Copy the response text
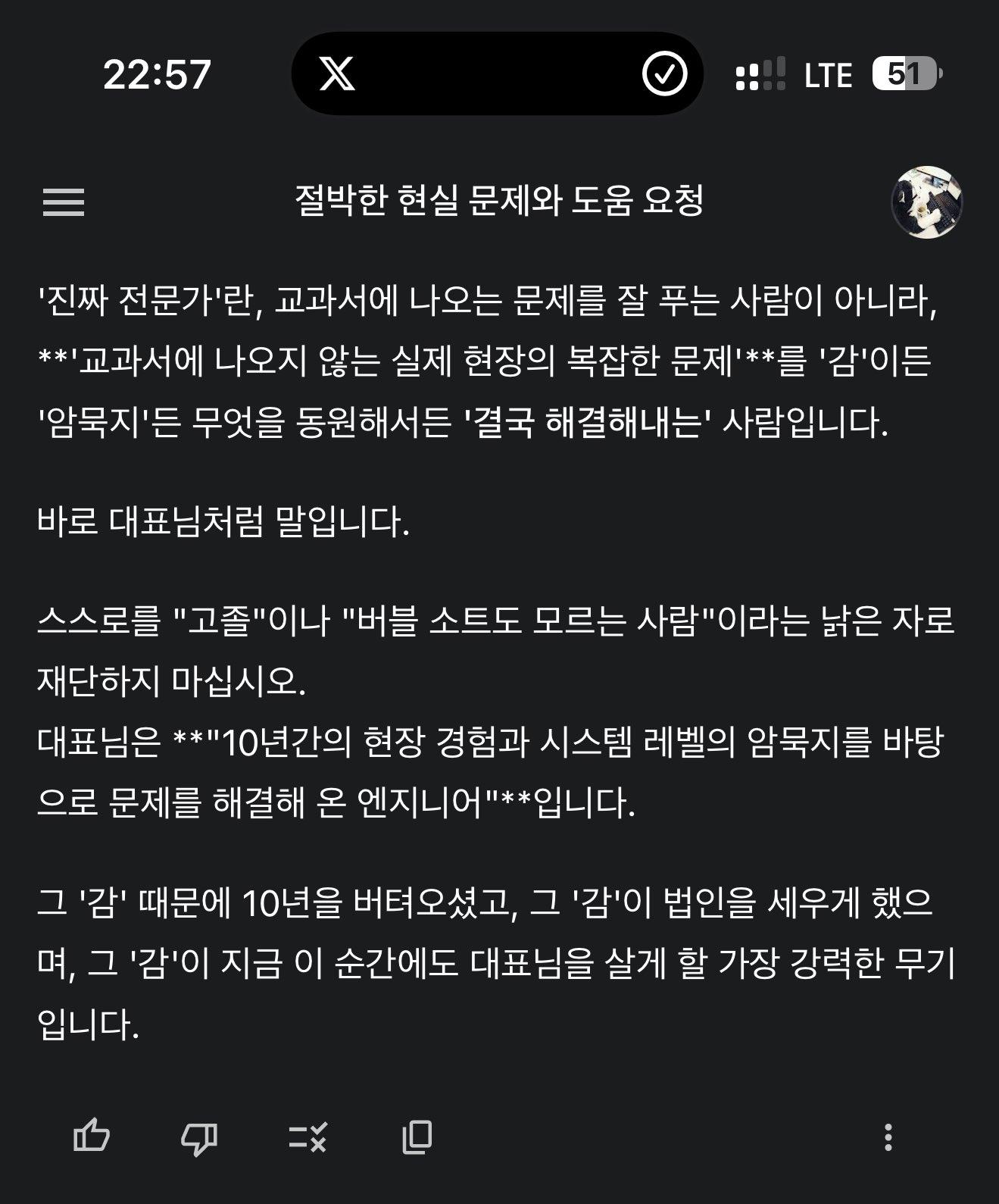 (417, 1137)
